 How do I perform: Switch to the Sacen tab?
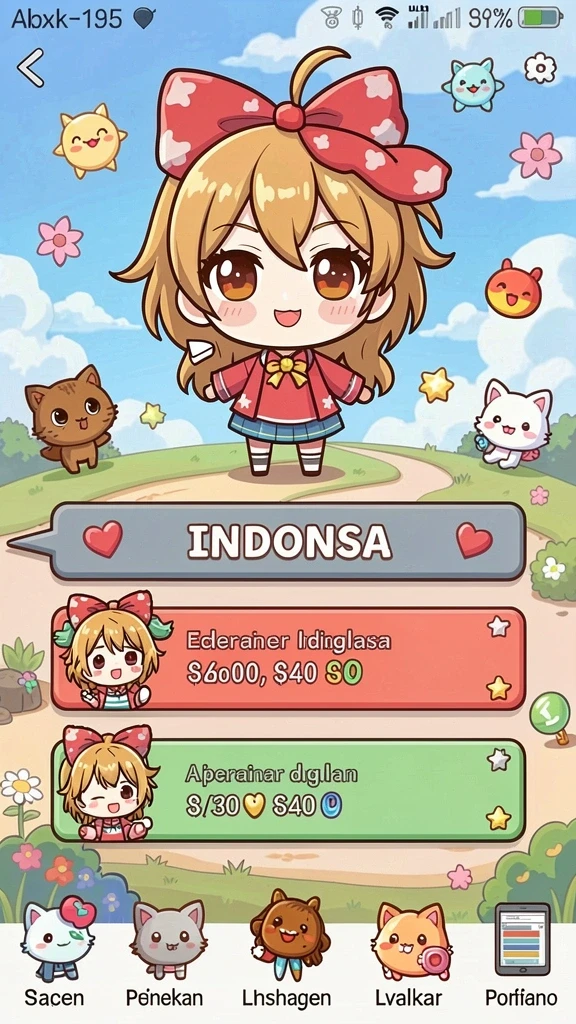55,953
